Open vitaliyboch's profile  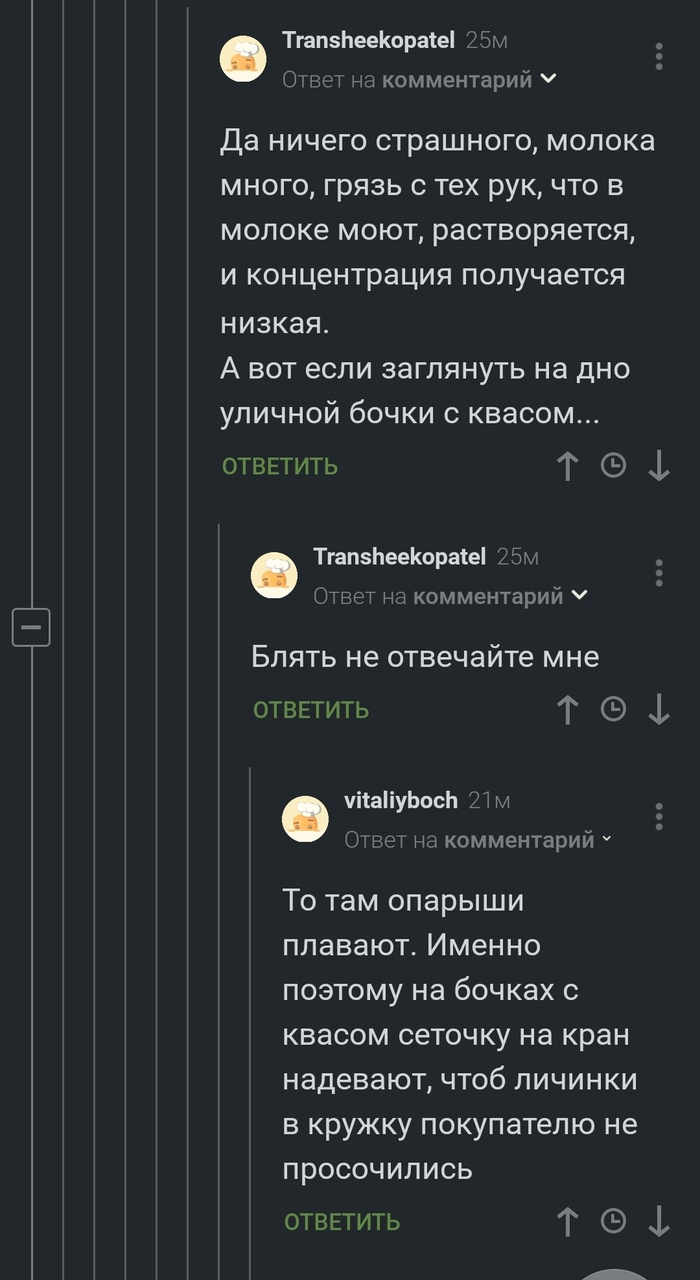[x=400, y=800]
